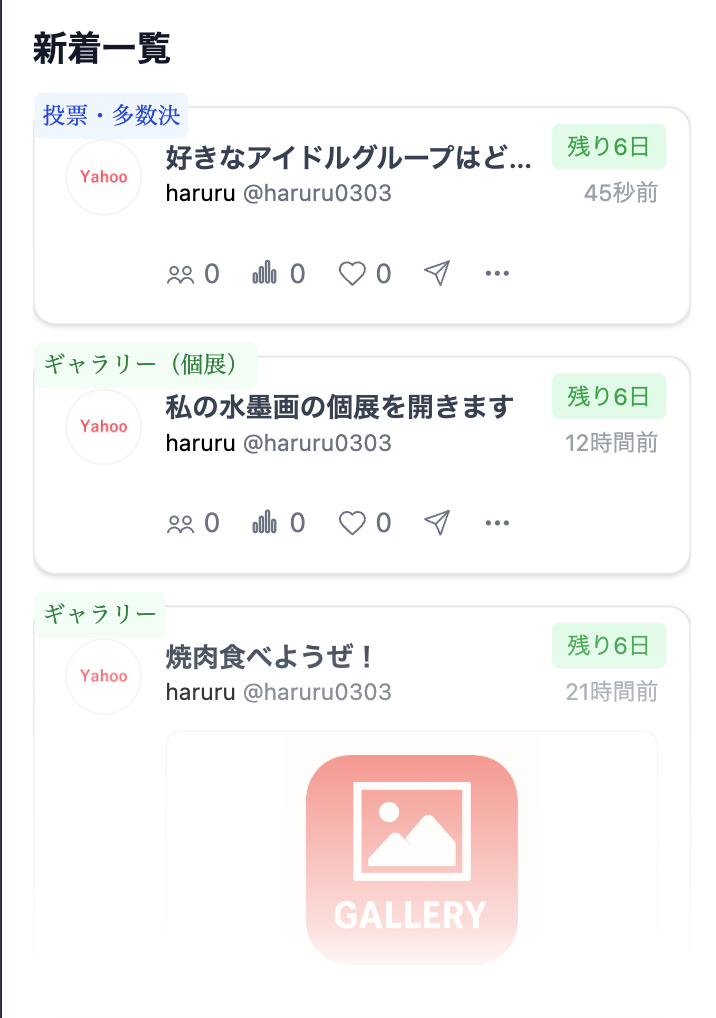Image resolution: width=716 pixels, height=1018 pixels.
Task: Open the post 焼肉食べようぜ！
Action: tap(270, 658)
